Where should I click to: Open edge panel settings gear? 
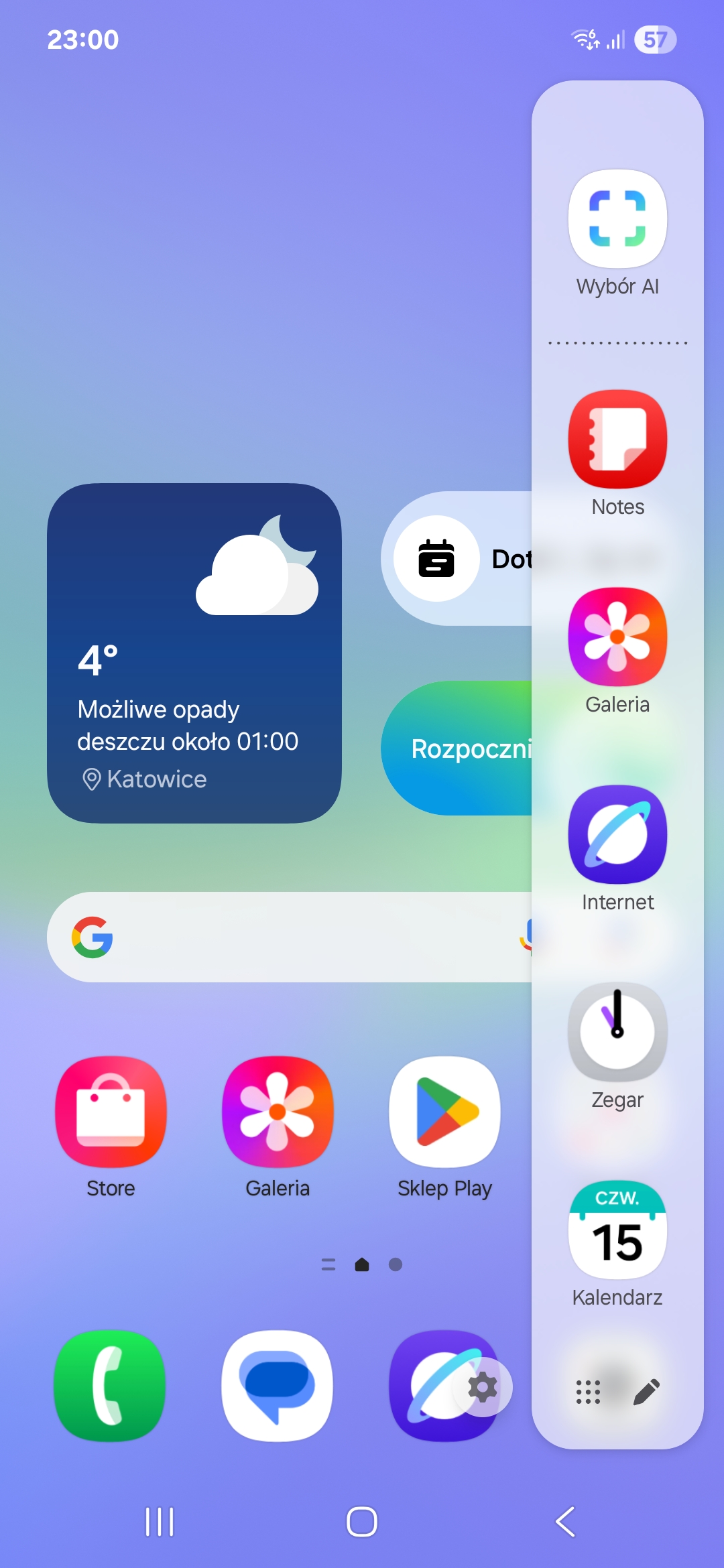point(483,1387)
